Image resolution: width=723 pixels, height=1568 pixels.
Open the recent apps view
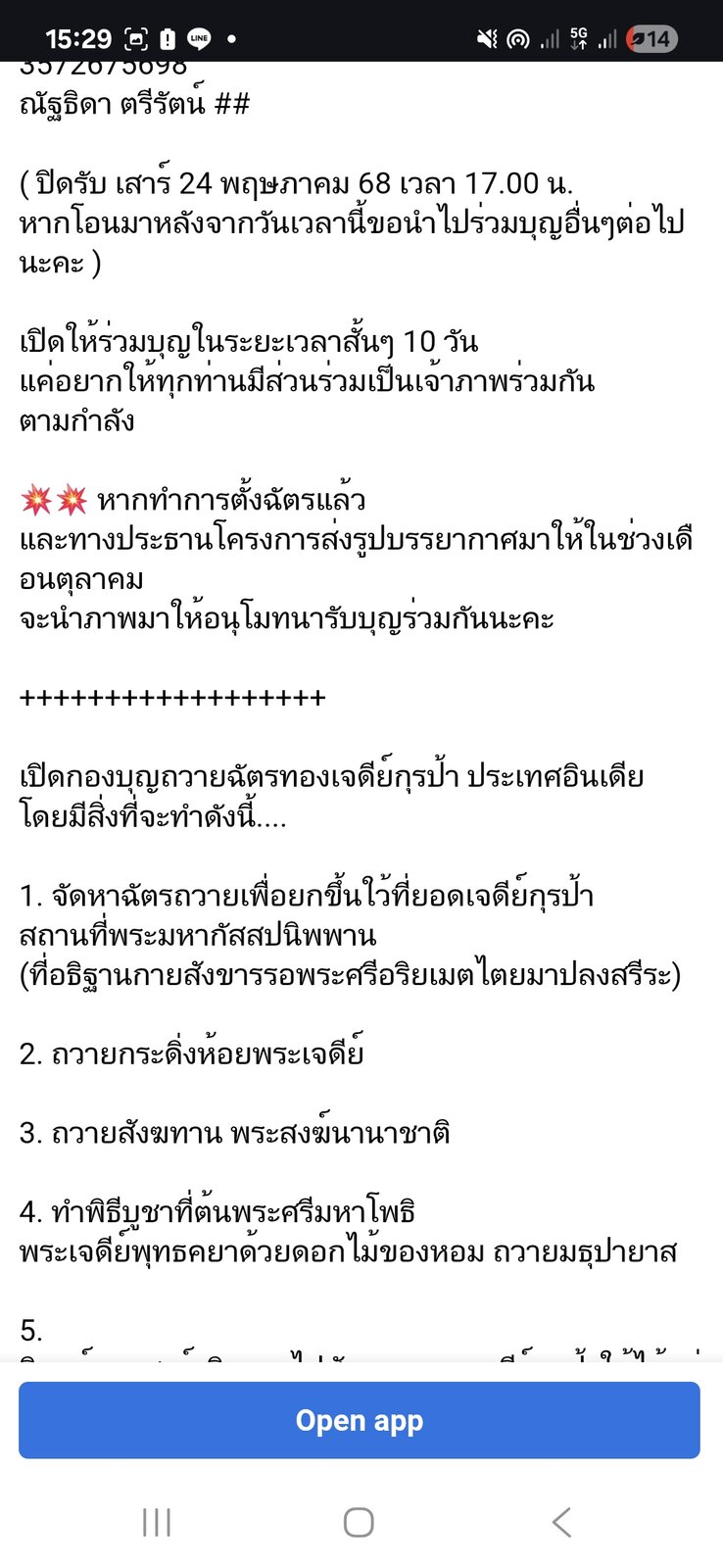click(x=157, y=1522)
